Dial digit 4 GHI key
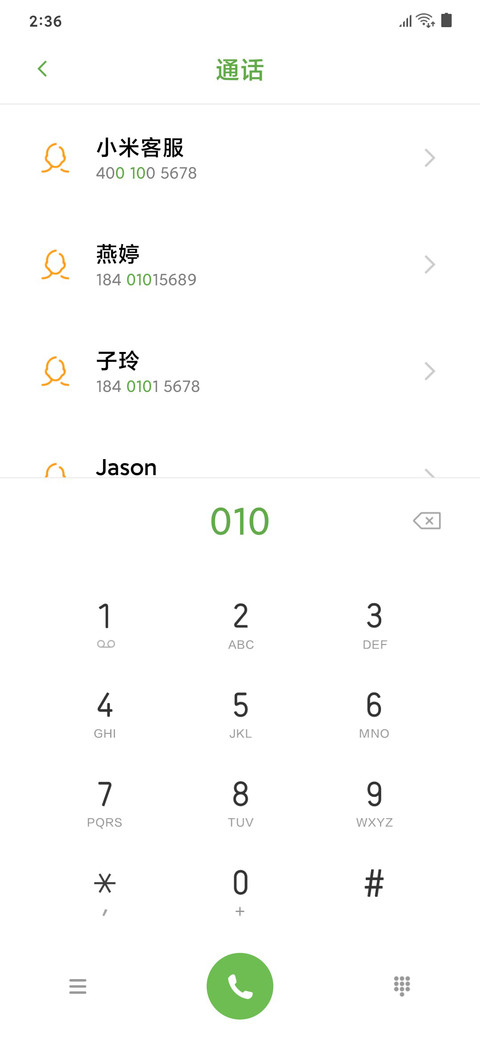Image resolution: width=480 pixels, height=1040 pixels. 105,714
